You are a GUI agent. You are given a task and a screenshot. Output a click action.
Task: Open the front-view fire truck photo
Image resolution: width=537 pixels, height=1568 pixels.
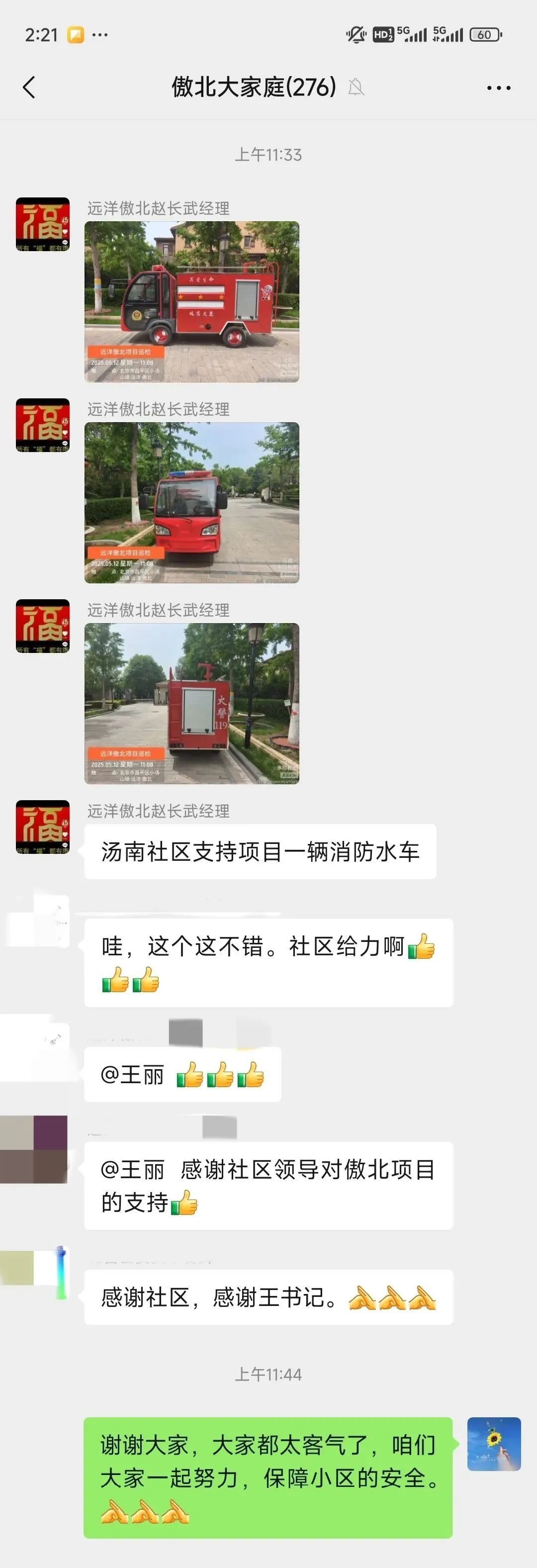[x=192, y=503]
